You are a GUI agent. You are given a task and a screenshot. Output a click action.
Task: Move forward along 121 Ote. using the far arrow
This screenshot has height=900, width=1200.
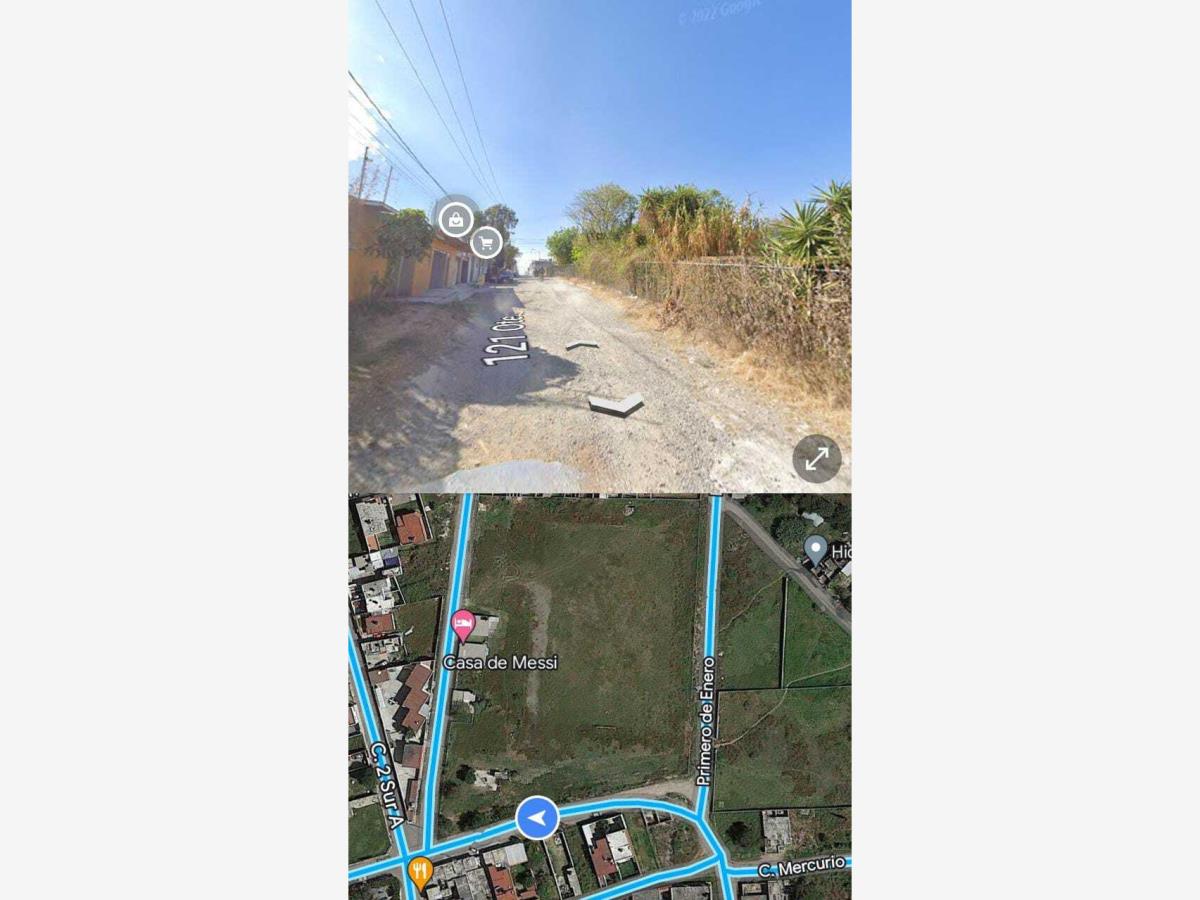pos(581,345)
